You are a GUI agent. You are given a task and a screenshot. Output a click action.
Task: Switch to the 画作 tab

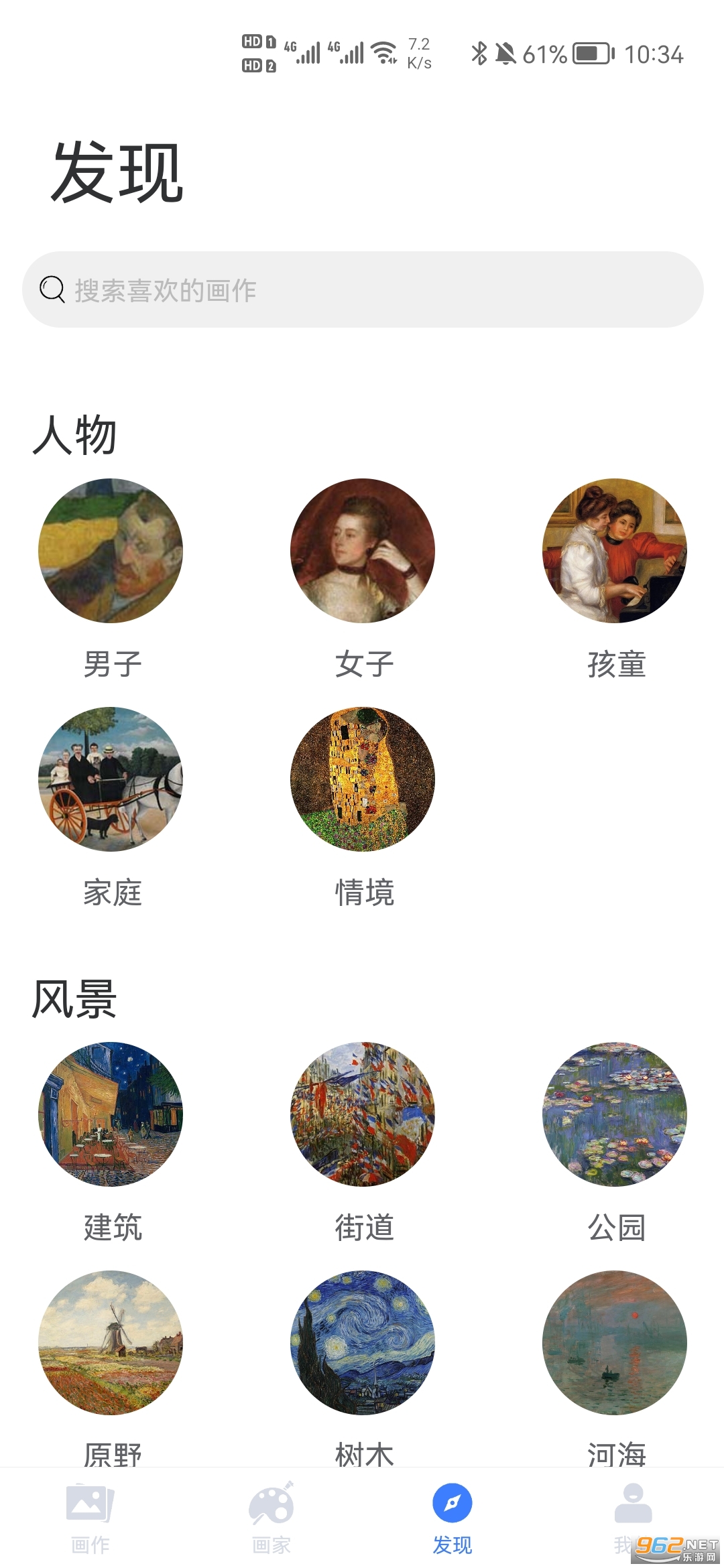(90, 1518)
